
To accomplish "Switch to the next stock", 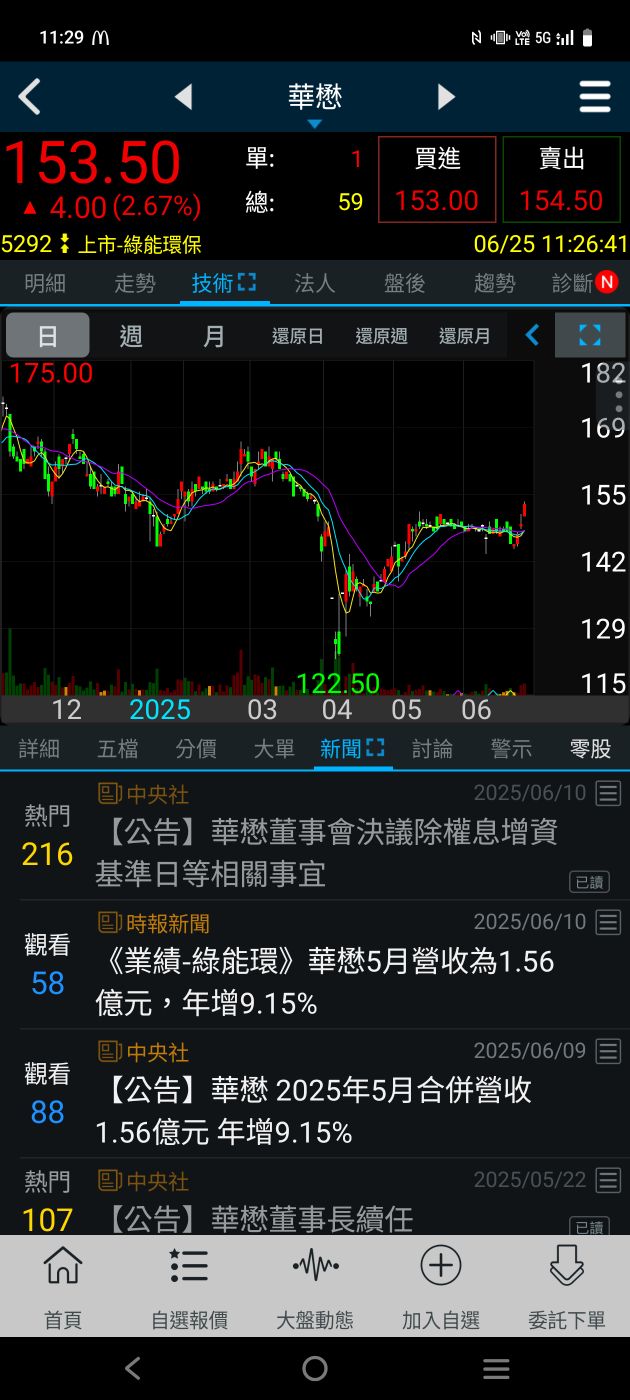I will pos(446,97).
